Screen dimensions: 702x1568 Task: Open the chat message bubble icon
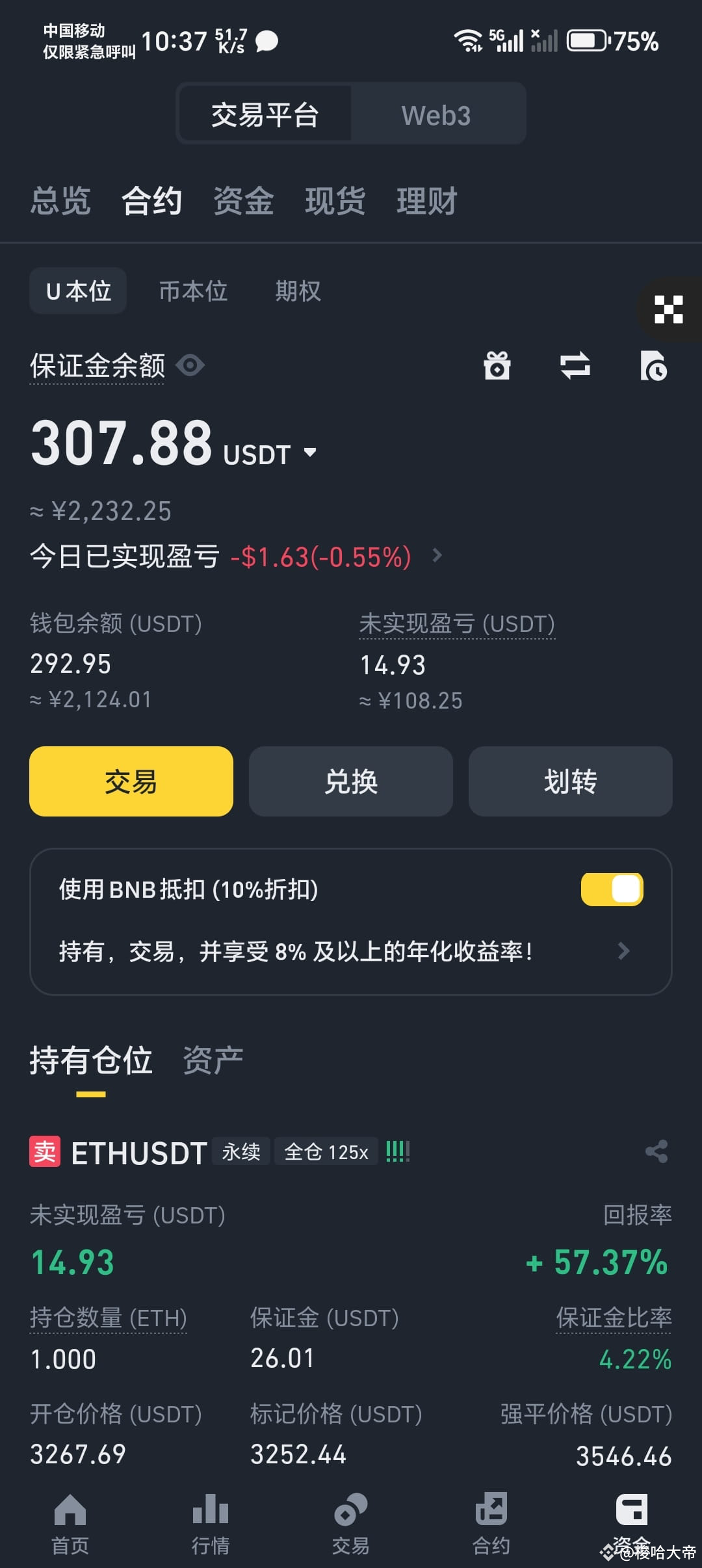(266, 41)
